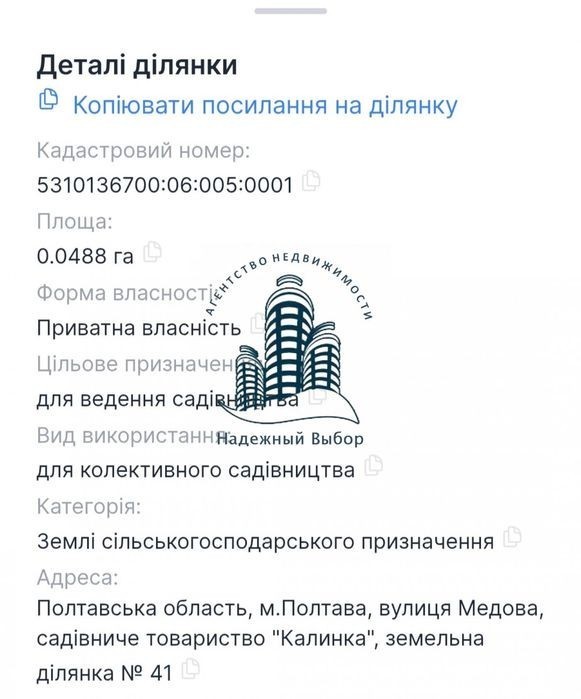Copy the cadastral number 5310136700:06:005:0001

coord(311,181)
